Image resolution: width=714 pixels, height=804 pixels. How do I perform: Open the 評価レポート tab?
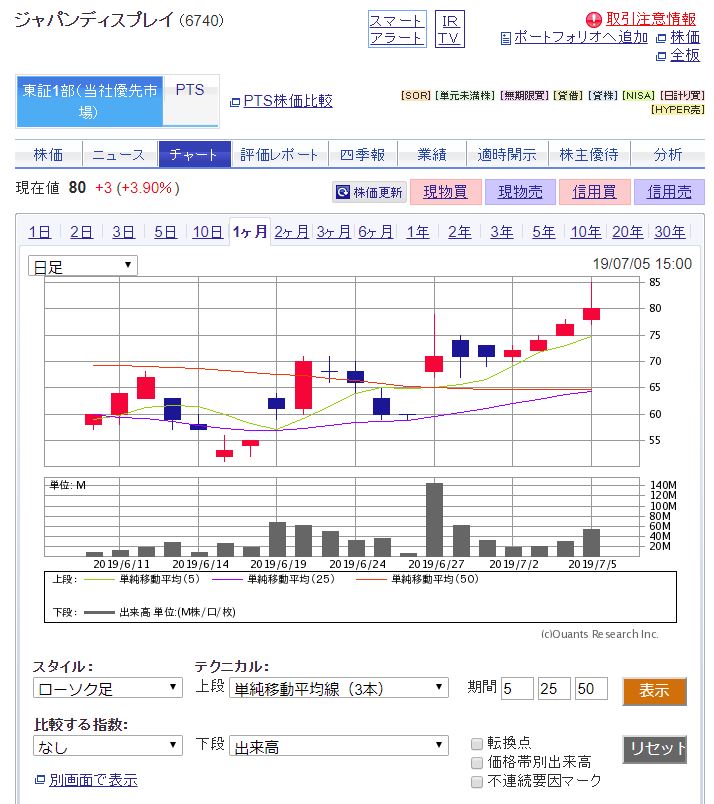pos(279,155)
